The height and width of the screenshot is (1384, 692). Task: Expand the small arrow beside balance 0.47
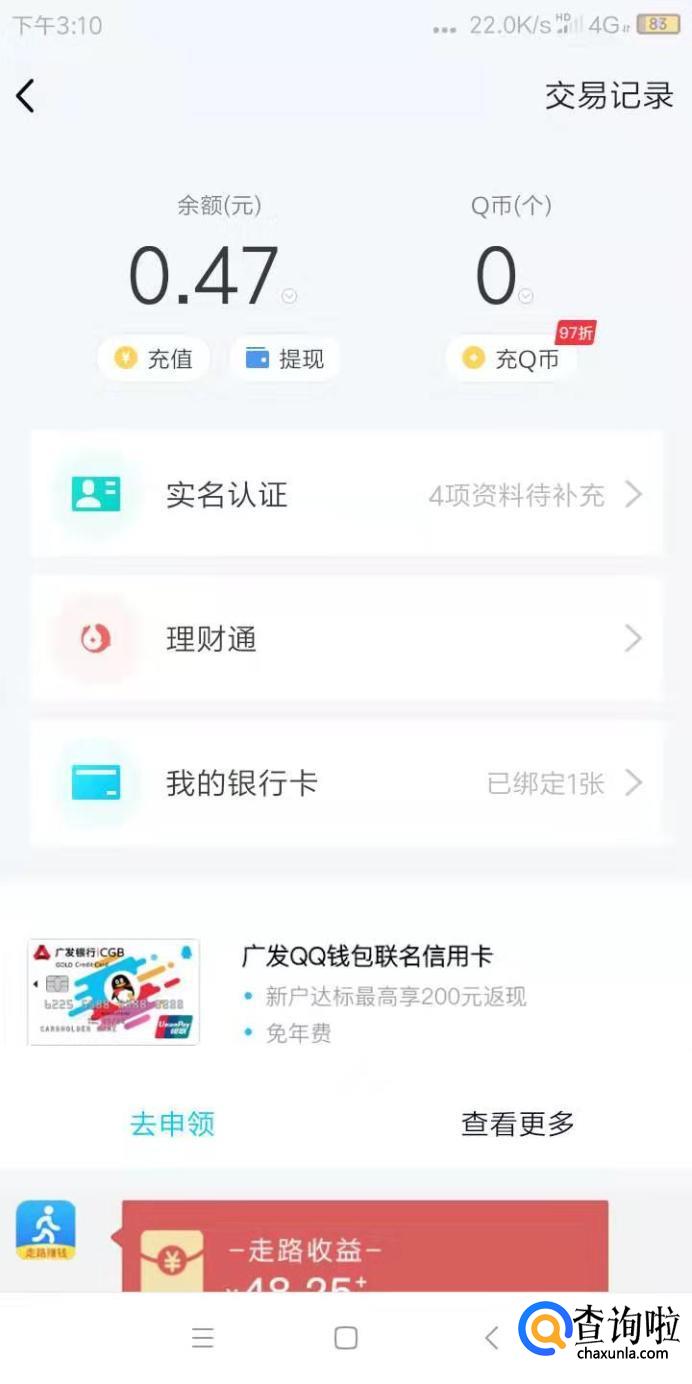289,296
